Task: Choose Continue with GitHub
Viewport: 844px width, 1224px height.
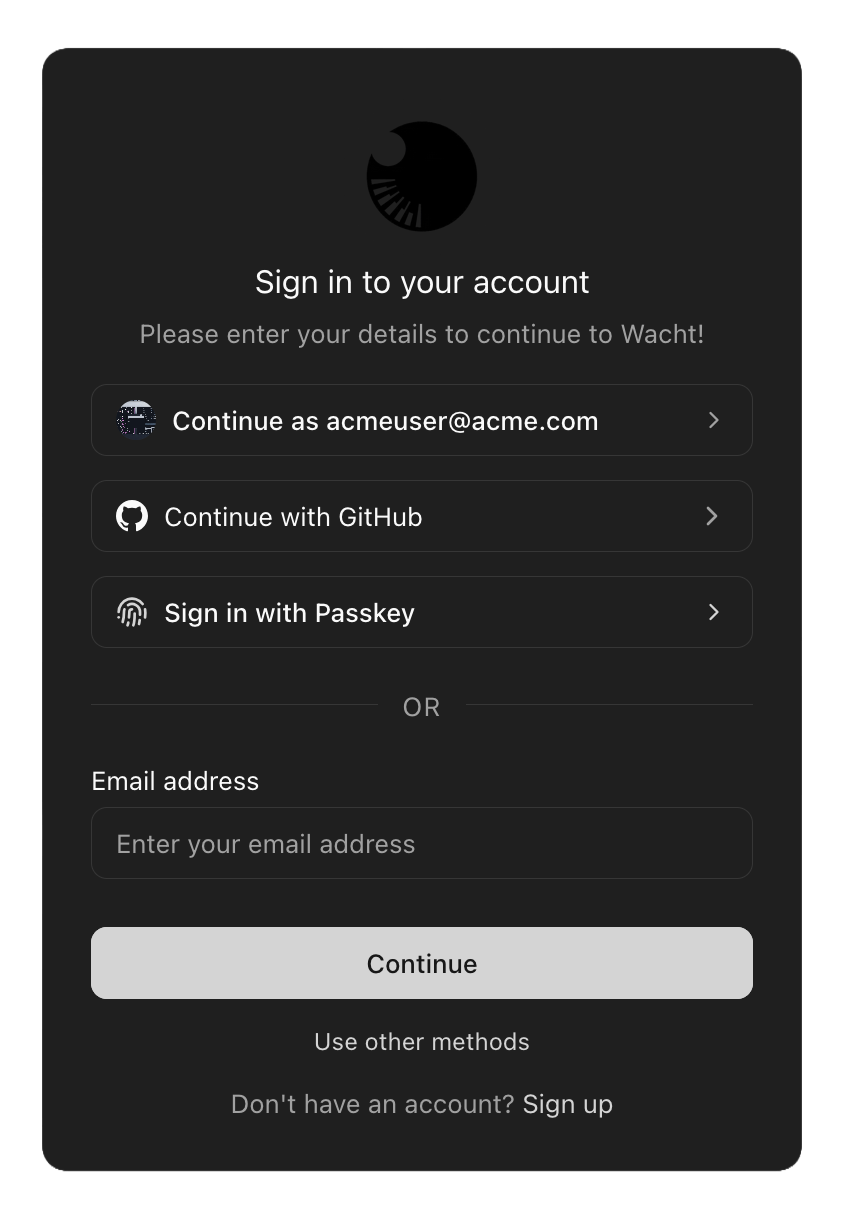Action: coord(421,516)
